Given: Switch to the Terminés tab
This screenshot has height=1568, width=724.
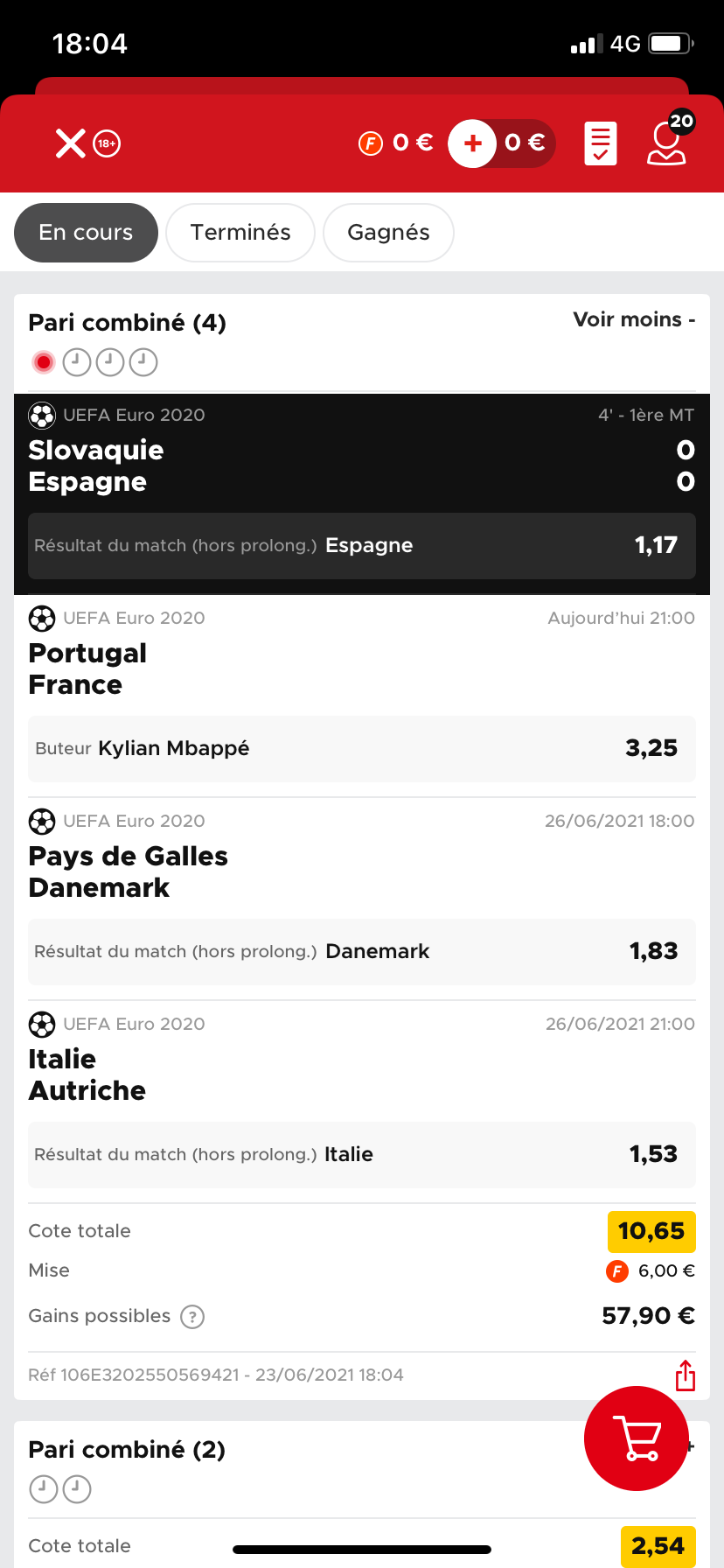Looking at the screenshot, I should pyautogui.click(x=240, y=233).
